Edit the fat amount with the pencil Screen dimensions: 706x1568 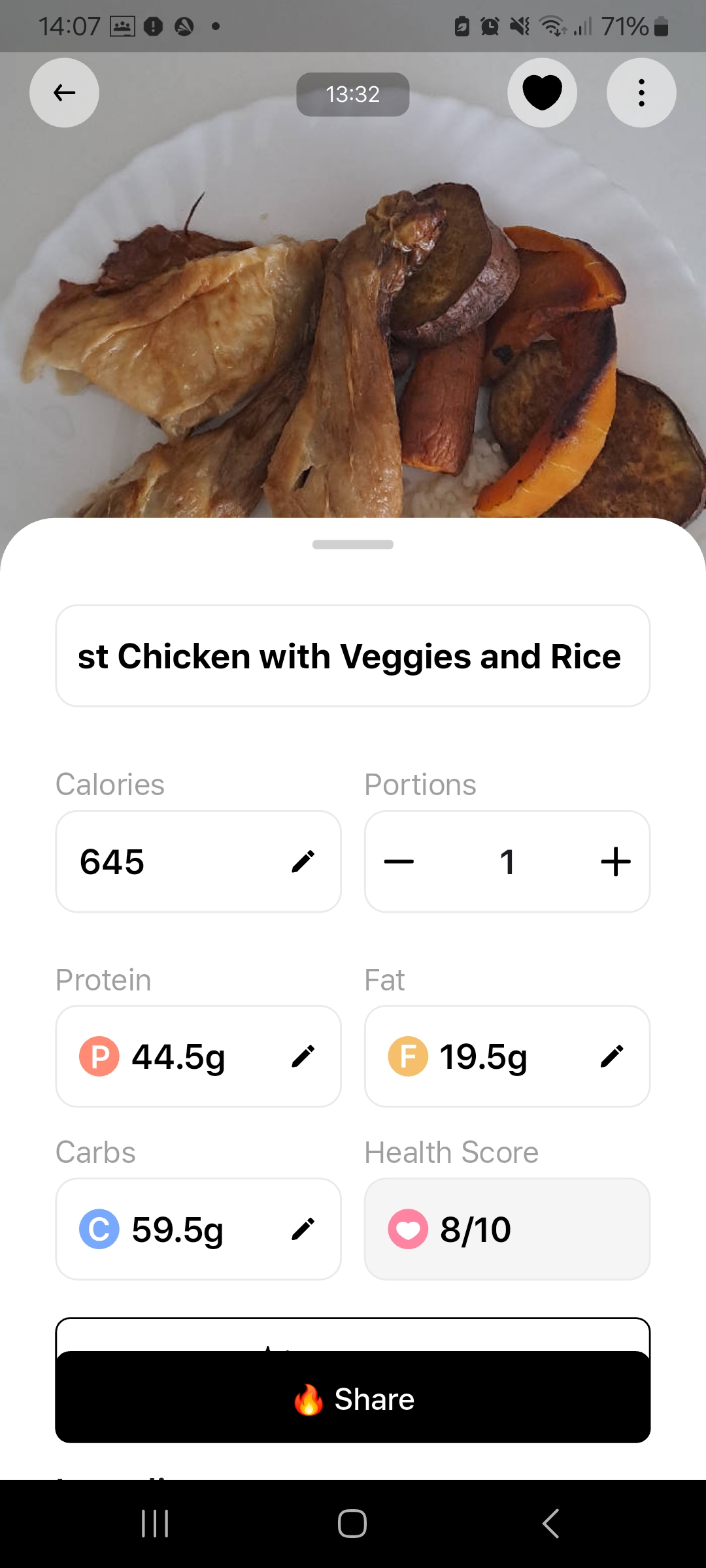tap(613, 1056)
